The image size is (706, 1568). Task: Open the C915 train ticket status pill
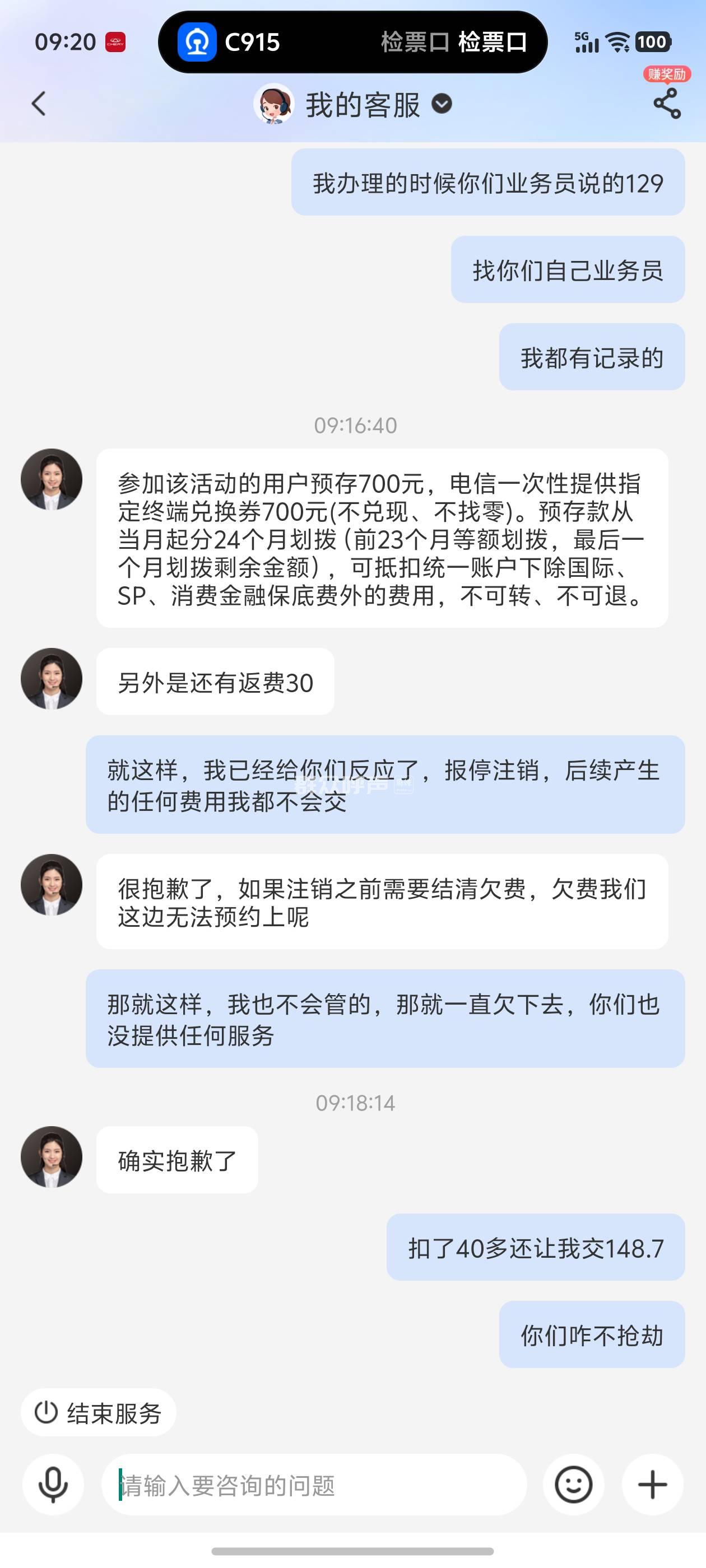point(352,42)
